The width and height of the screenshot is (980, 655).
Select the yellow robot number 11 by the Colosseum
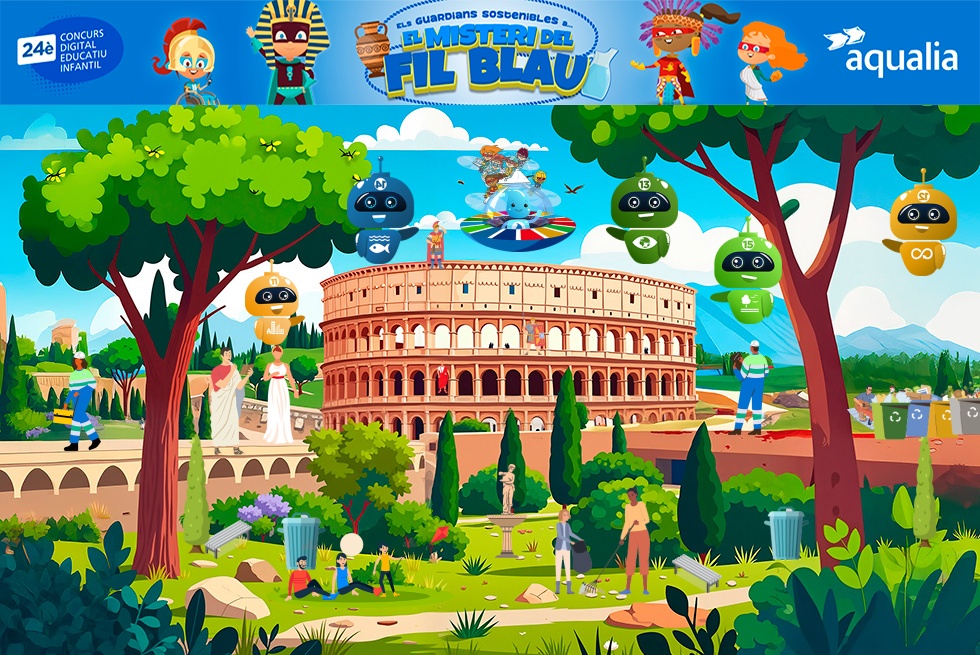(x=273, y=308)
